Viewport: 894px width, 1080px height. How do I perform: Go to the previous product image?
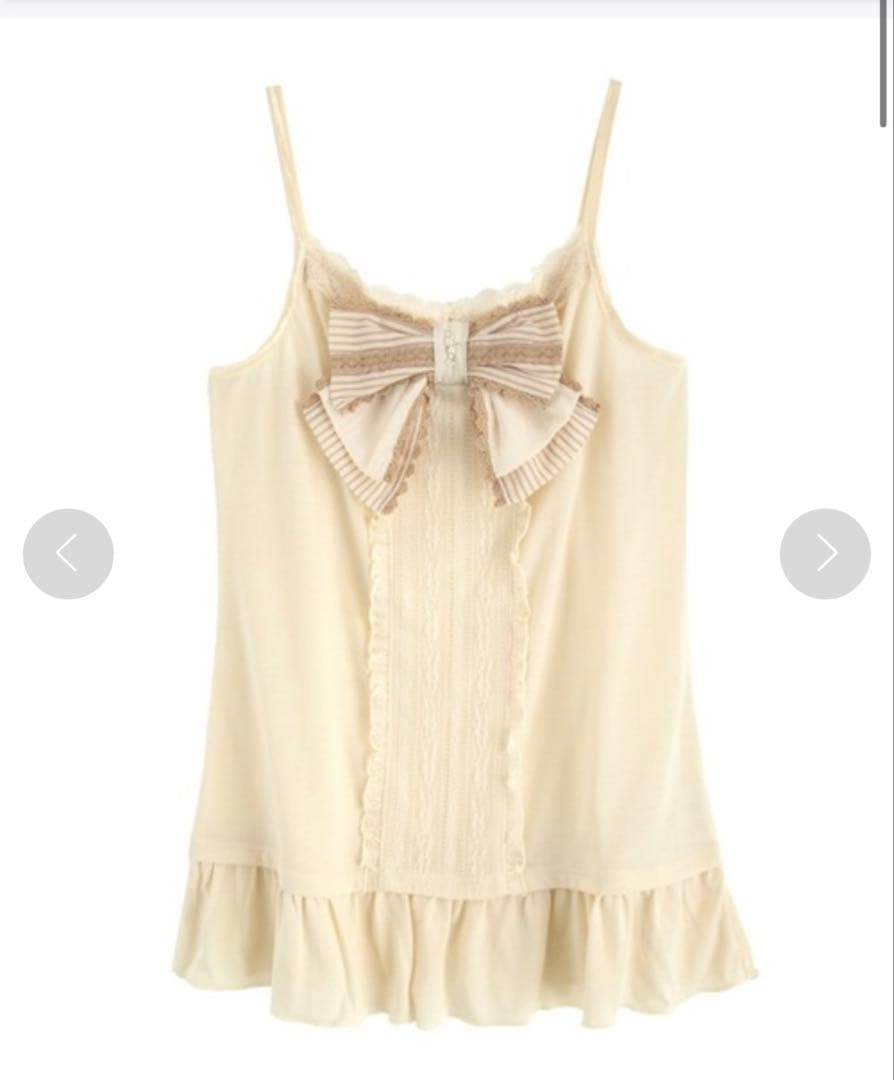(x=68, y=554)
